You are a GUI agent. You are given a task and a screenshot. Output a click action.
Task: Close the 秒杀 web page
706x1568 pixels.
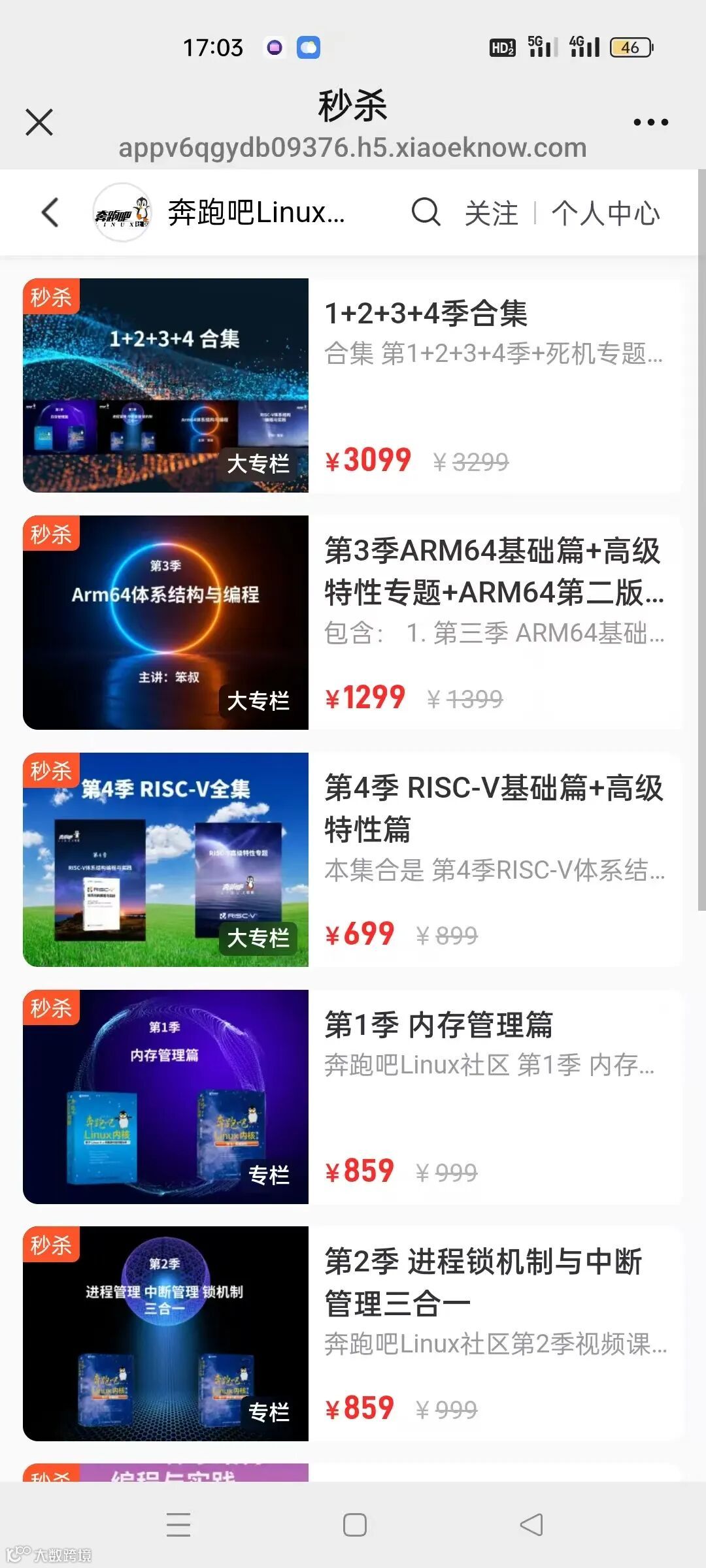tap(39, 122)
